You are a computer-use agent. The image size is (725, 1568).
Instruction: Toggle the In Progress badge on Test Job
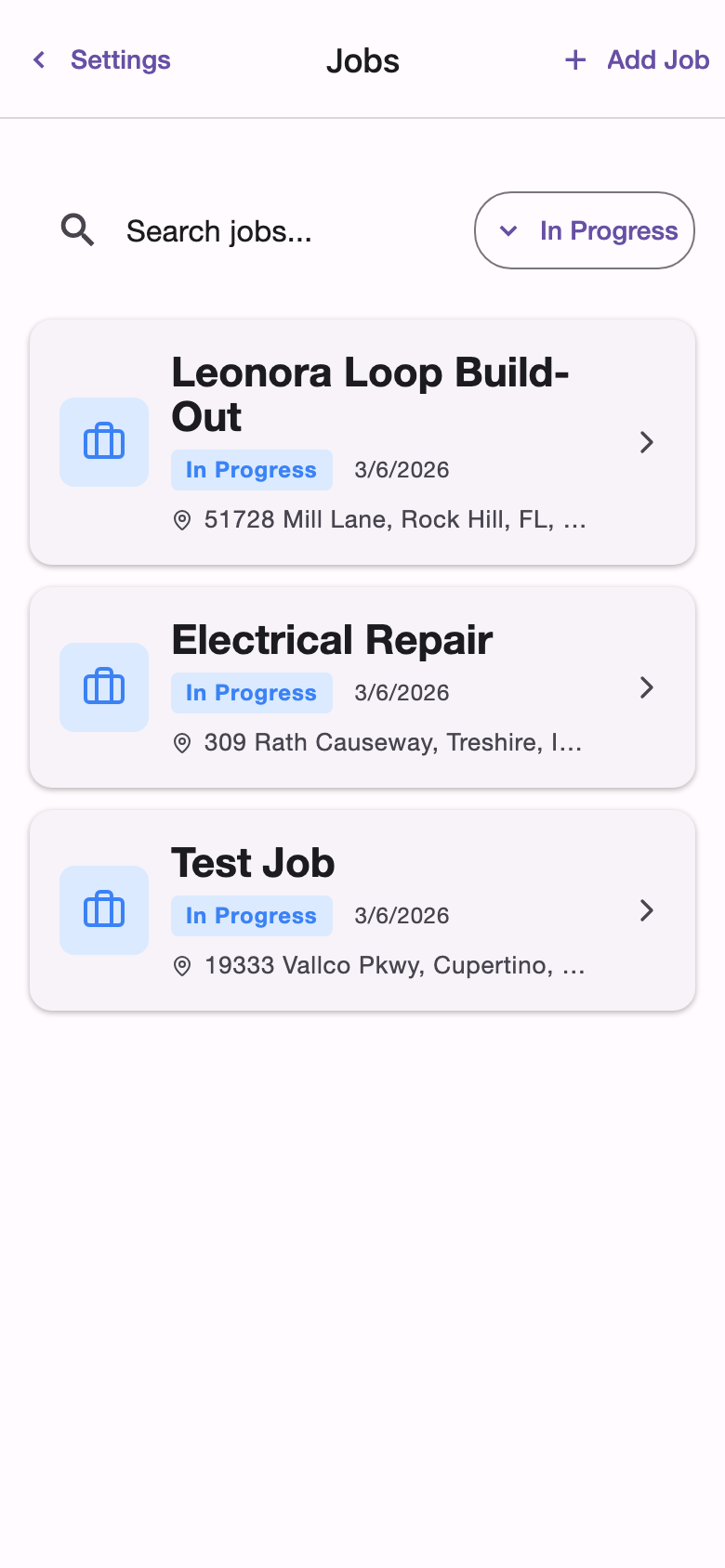coord(251,915)
